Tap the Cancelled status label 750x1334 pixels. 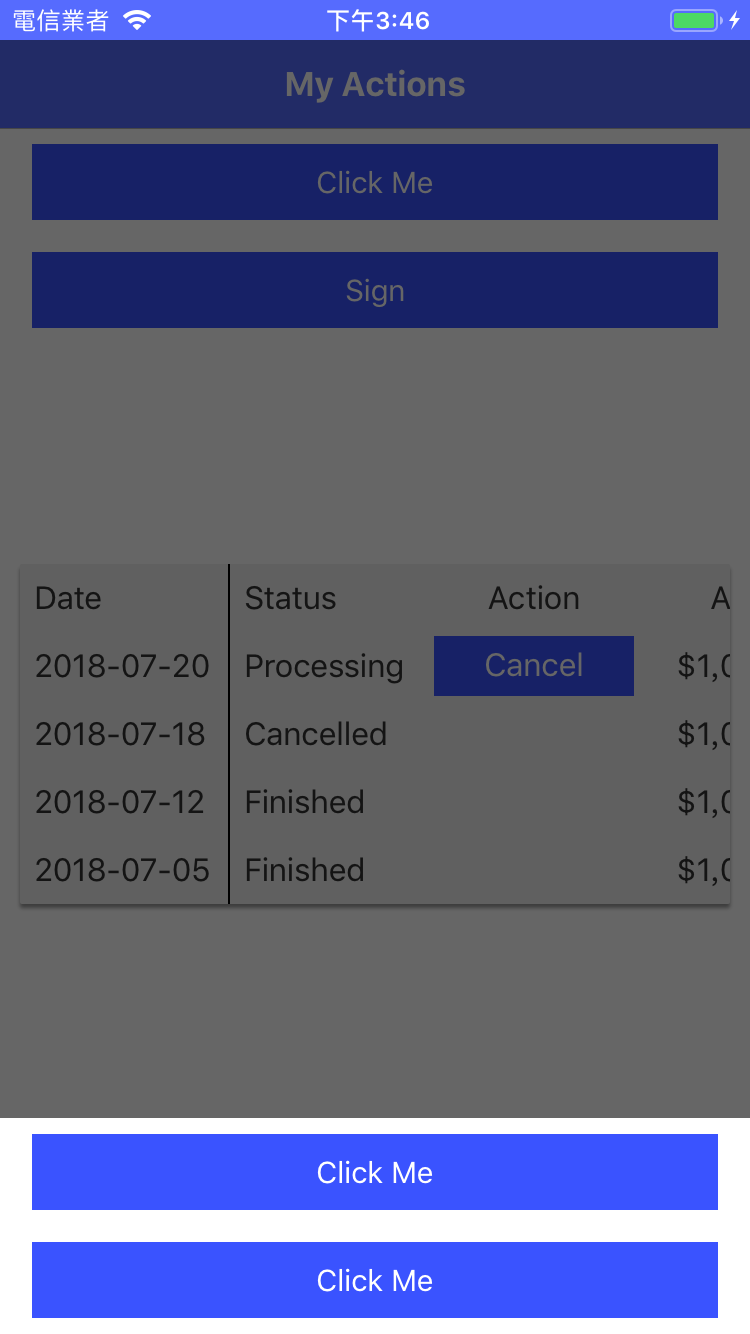pyautogui.click(x=316, y=734)
